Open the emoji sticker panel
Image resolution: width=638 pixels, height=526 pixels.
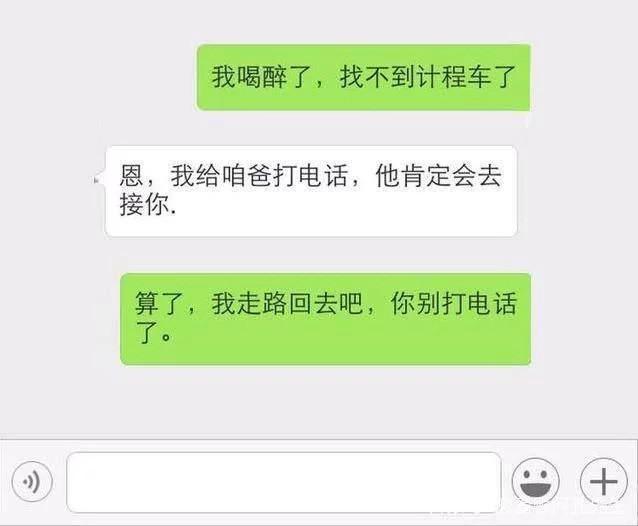535,483
